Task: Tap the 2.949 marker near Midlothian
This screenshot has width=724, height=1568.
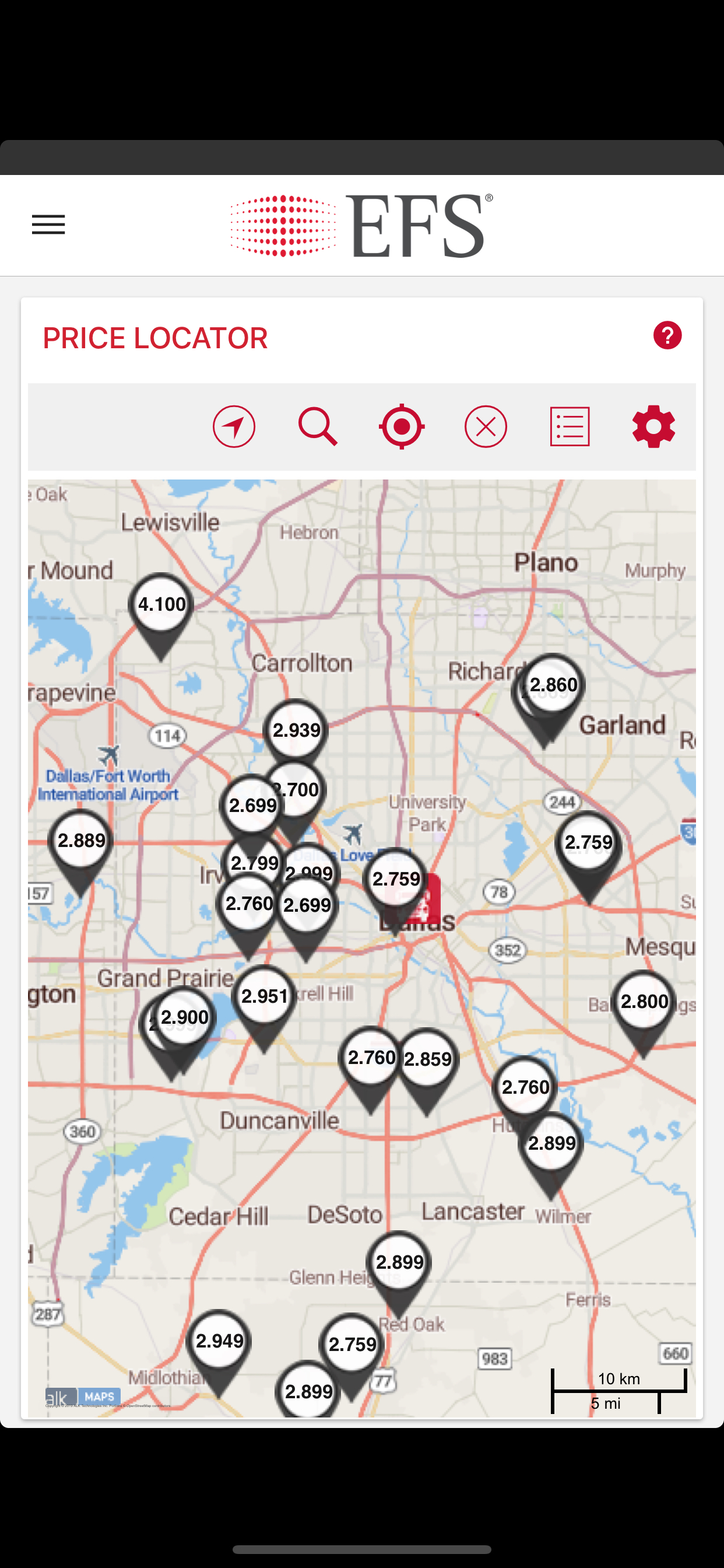Action: click(x=219, y=1341)
